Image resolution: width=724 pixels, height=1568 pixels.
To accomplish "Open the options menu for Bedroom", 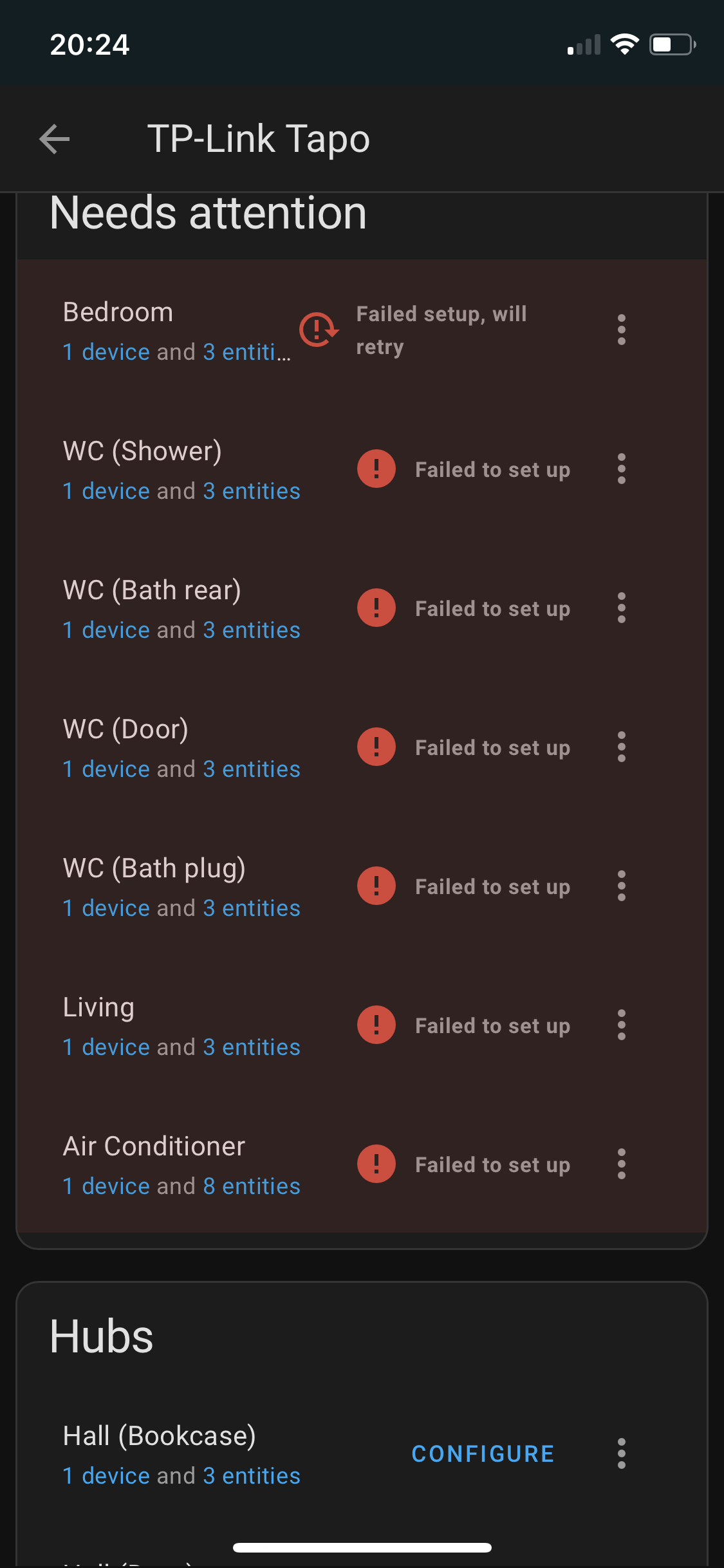I will [x=621, y=330].
